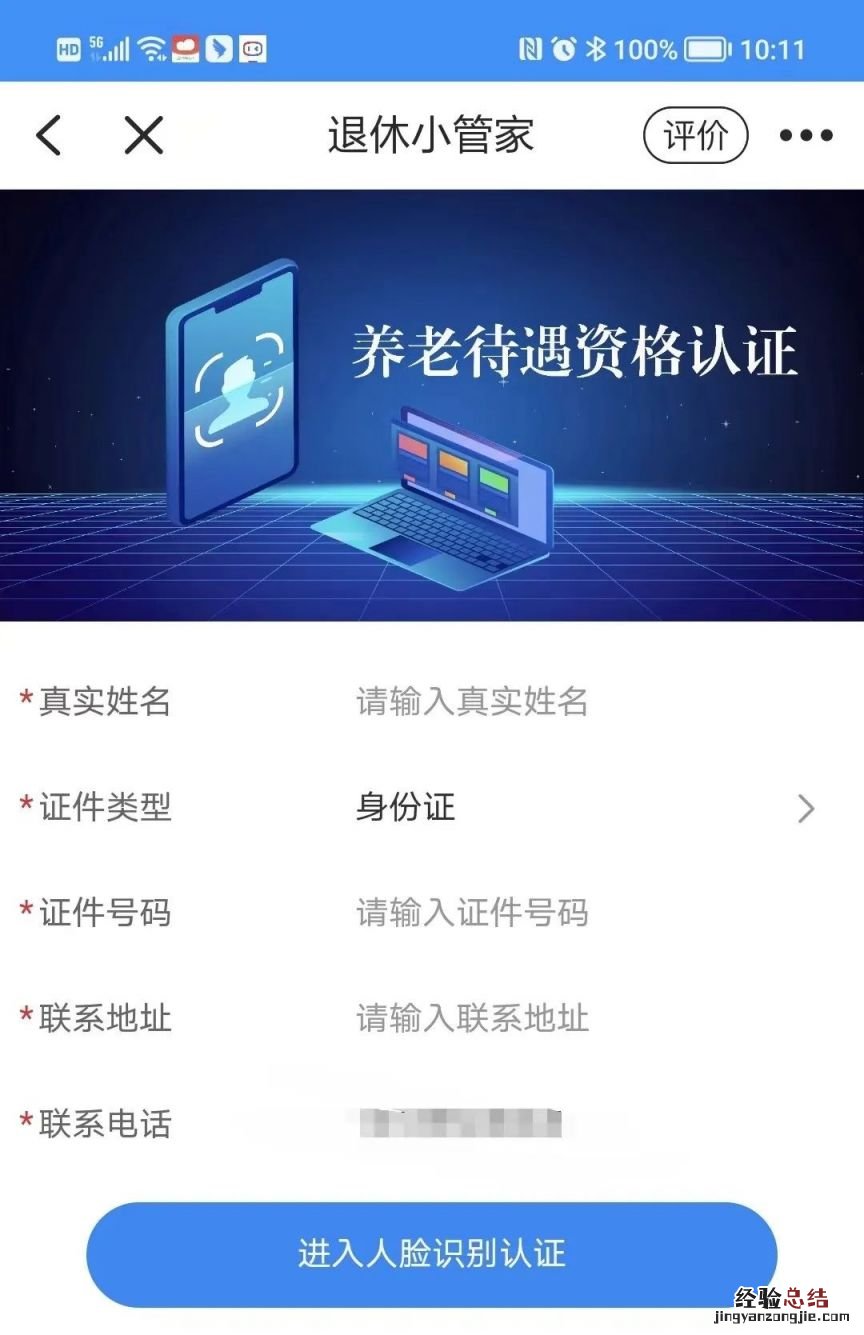Go back with the left arrow
The height and width of the screenshot is (1335, 864).
click(49, 135)
